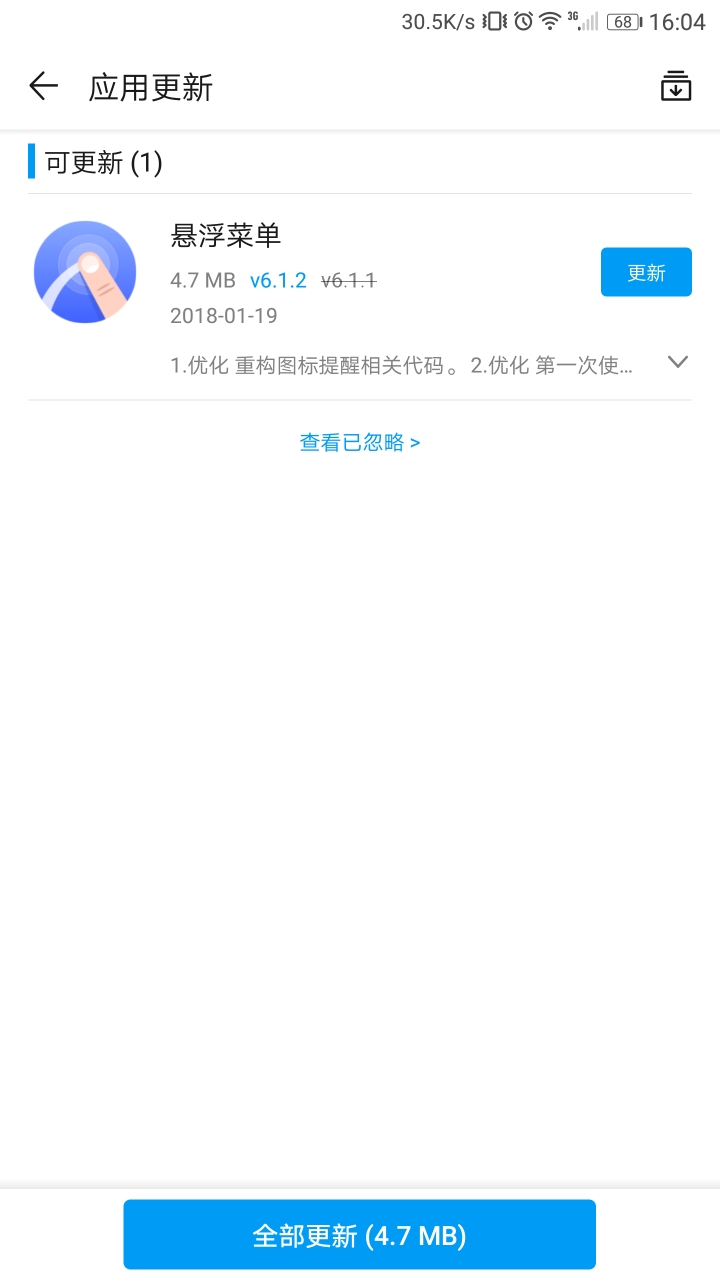720x1280 pixels.
Task: Tap 全部更新 (4.7 MB) button
Action: pyautogui.click(x=360, y=1235)
